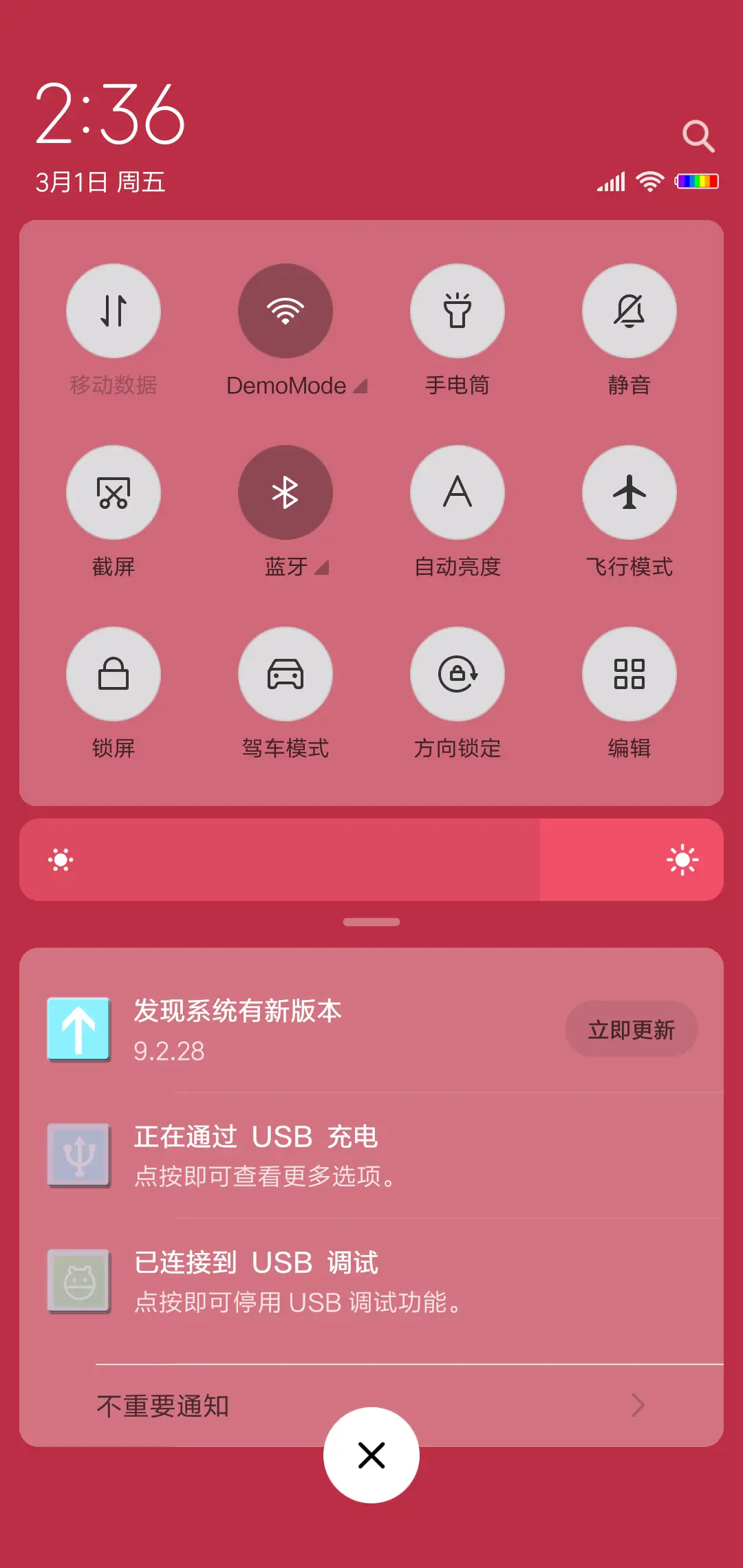Open the search magnifier icon
This screenshot has width=743, height=1568.
[699, 135]
